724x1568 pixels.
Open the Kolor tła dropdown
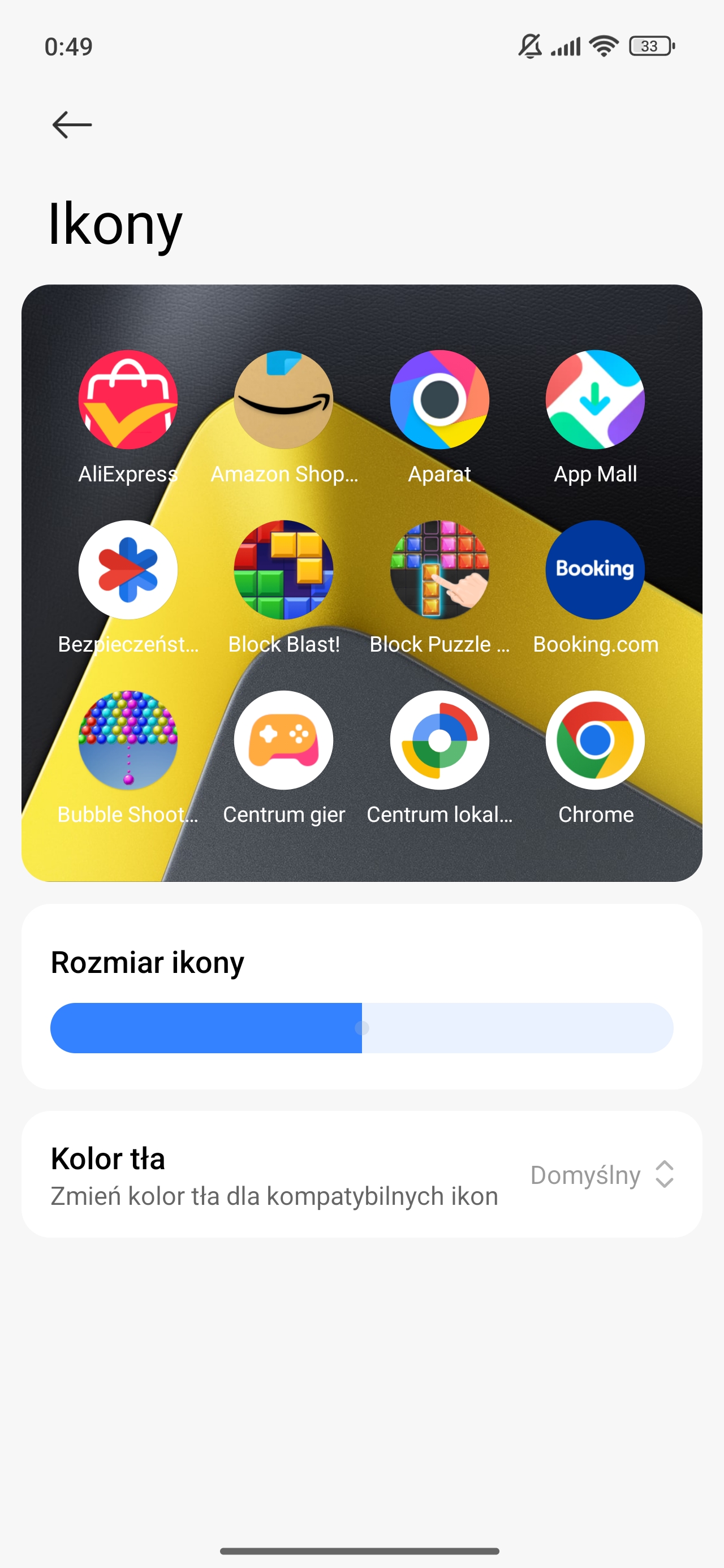[601, 1174]
